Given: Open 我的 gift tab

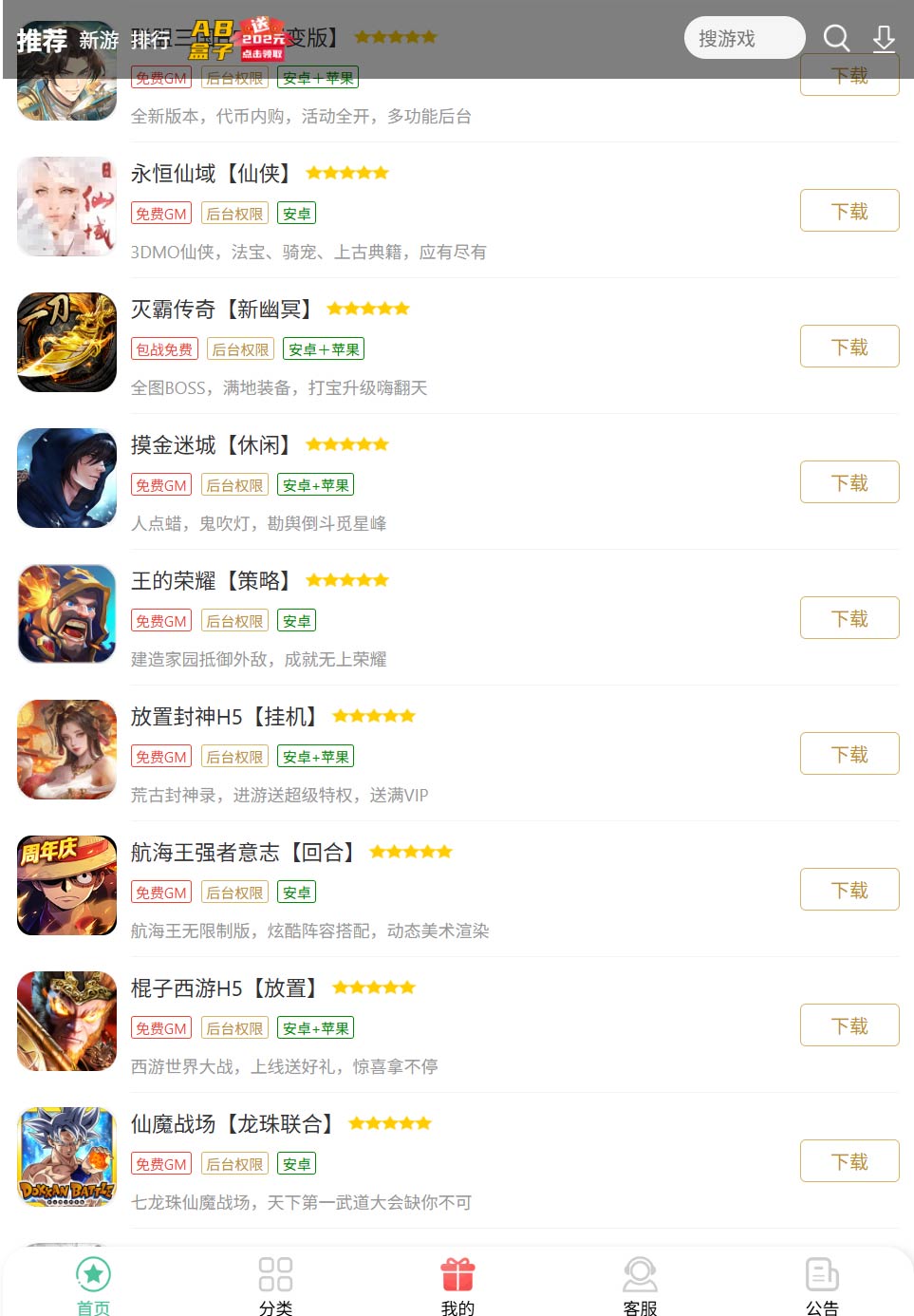Looking at the screenshot, I should (457, 1286).
